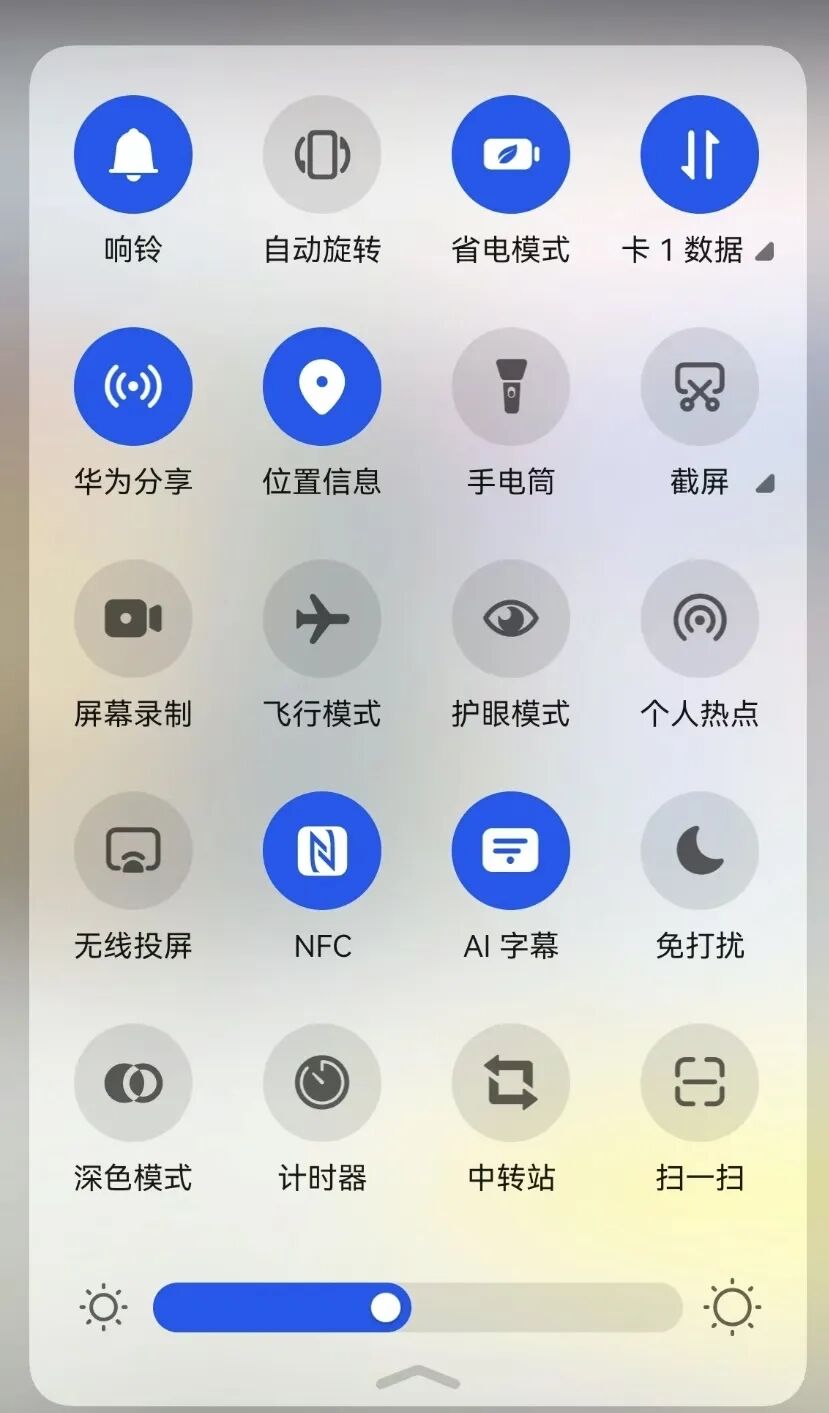This screenshot has width=829, height=1413.
Task: Enable 个人热点 personal hotspot
Action: 700,619
